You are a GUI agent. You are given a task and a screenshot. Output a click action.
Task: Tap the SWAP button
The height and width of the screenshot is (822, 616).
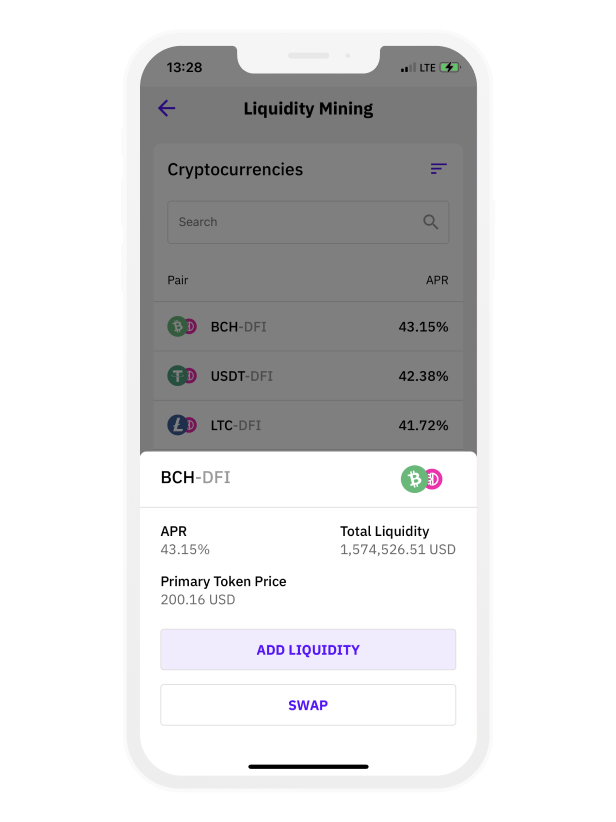coord(308,705)
